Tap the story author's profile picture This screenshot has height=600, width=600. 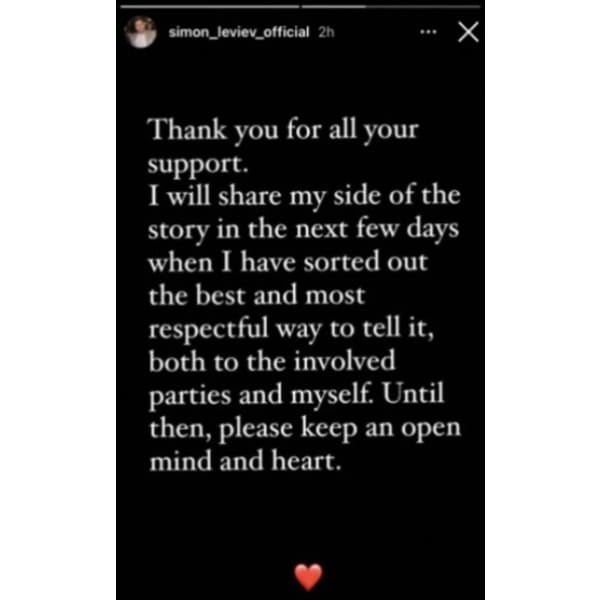pyautogui.click(x=140, y=31)
